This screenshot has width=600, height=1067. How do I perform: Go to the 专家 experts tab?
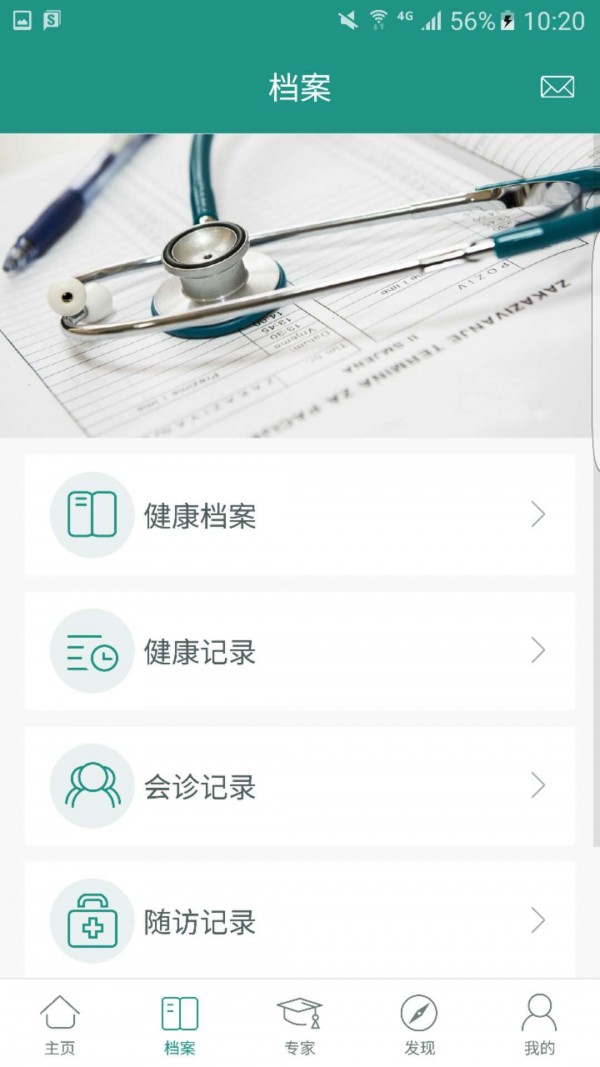pos(299,1024)
